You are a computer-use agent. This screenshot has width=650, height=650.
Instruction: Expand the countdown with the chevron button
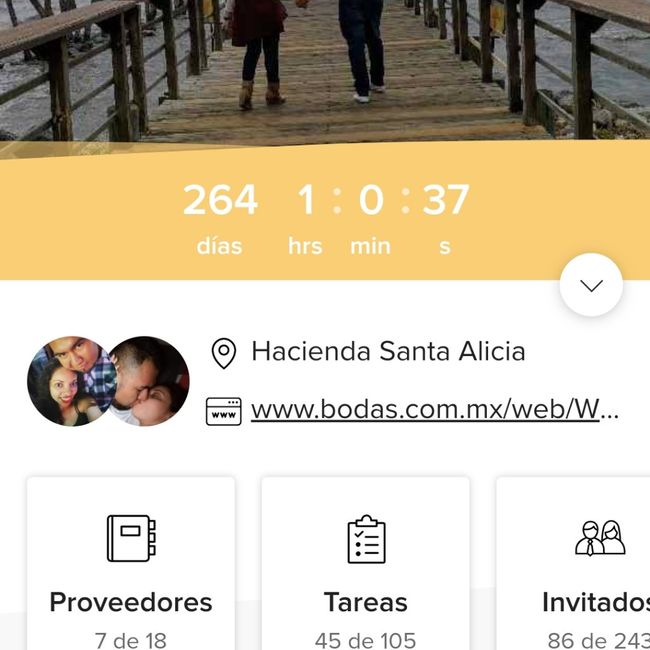click(591, 285)
